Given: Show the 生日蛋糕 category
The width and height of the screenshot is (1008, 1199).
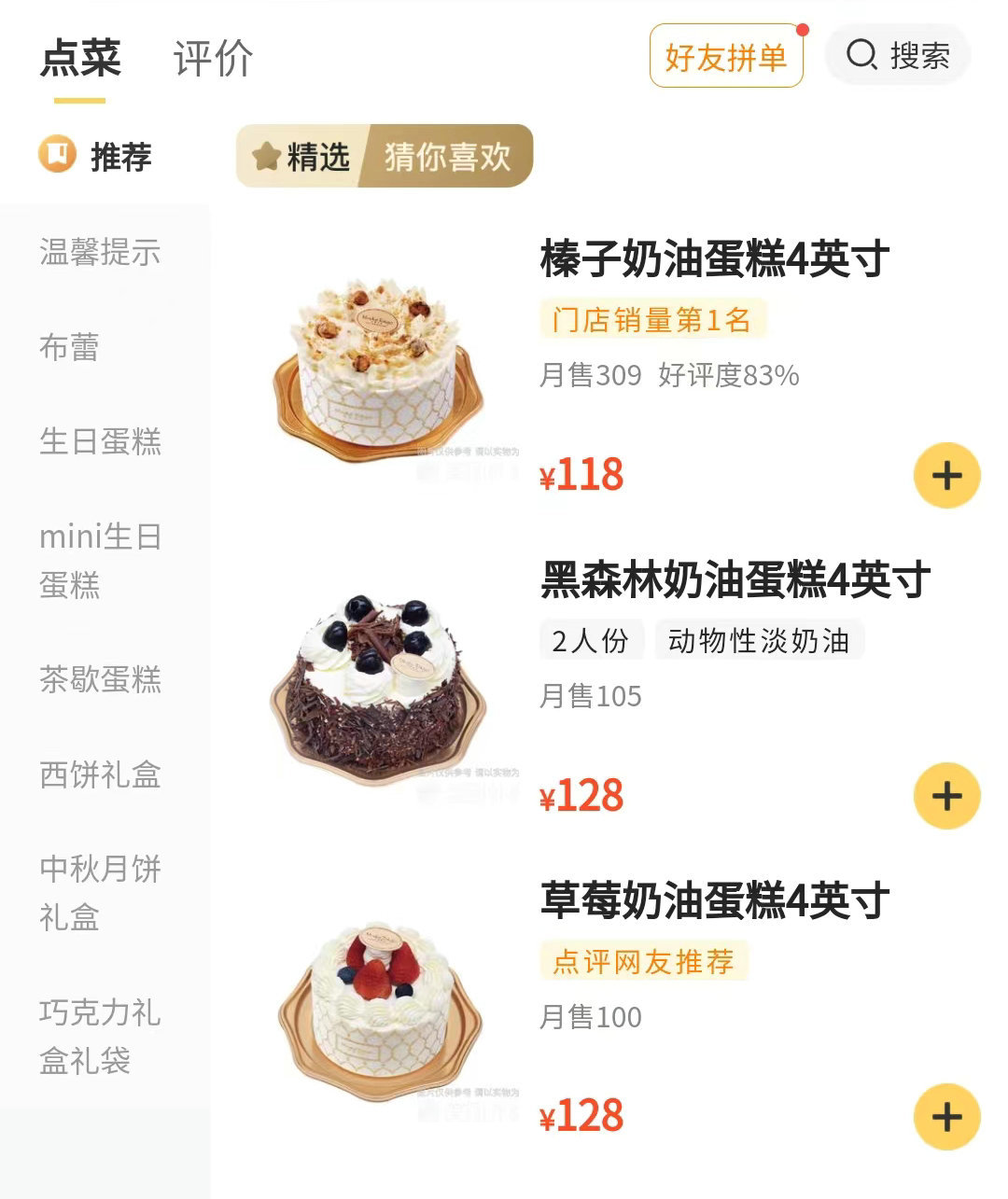Looking at the screenshot, I should coord(100,441).
